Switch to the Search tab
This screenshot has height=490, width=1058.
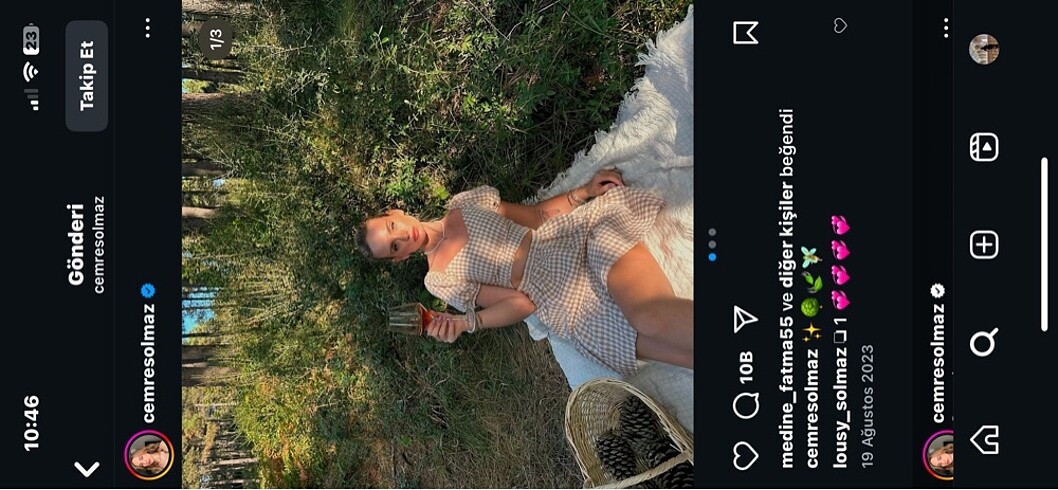984,344
